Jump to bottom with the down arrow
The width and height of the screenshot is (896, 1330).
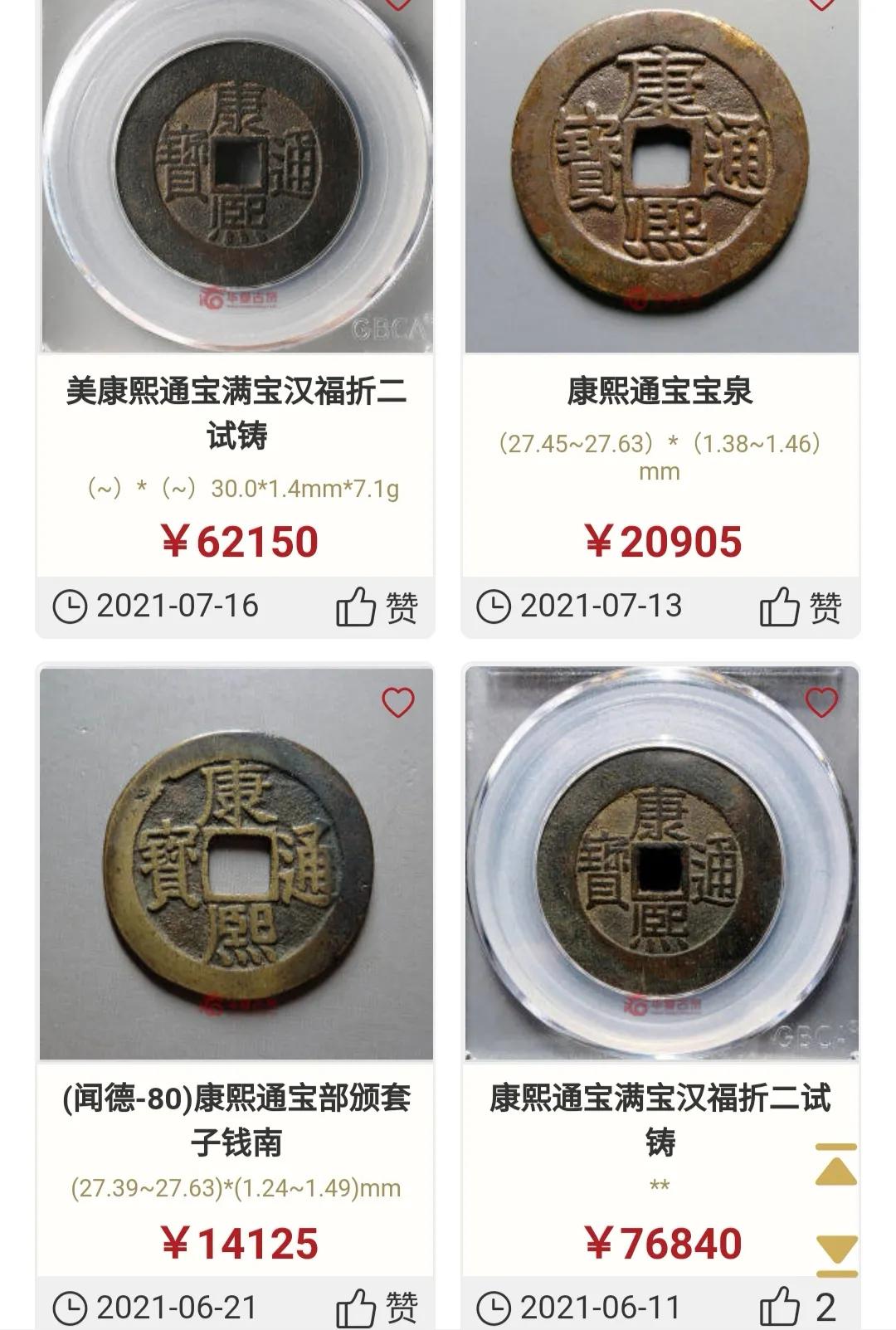pos(836,1253)
